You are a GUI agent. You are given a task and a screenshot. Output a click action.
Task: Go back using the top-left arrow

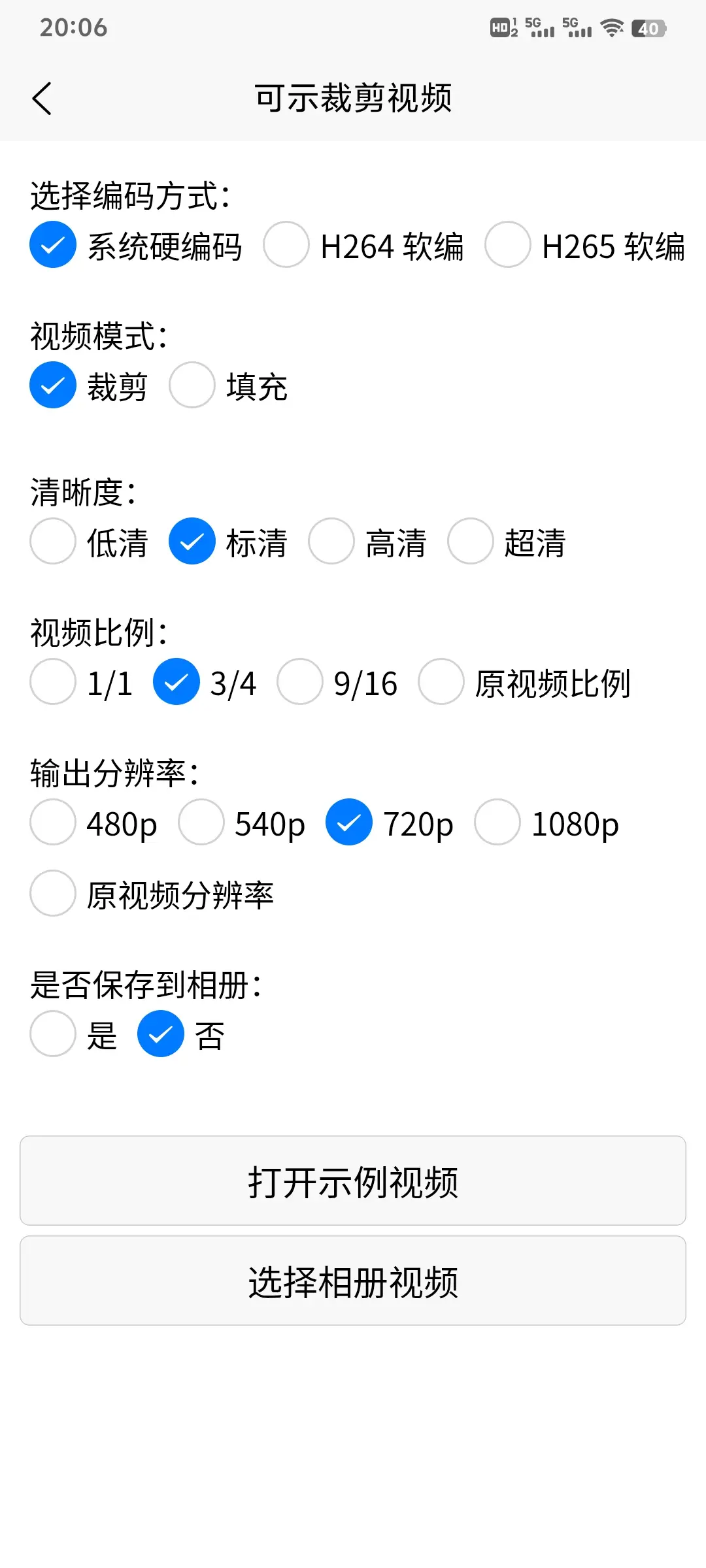(42, 99)
